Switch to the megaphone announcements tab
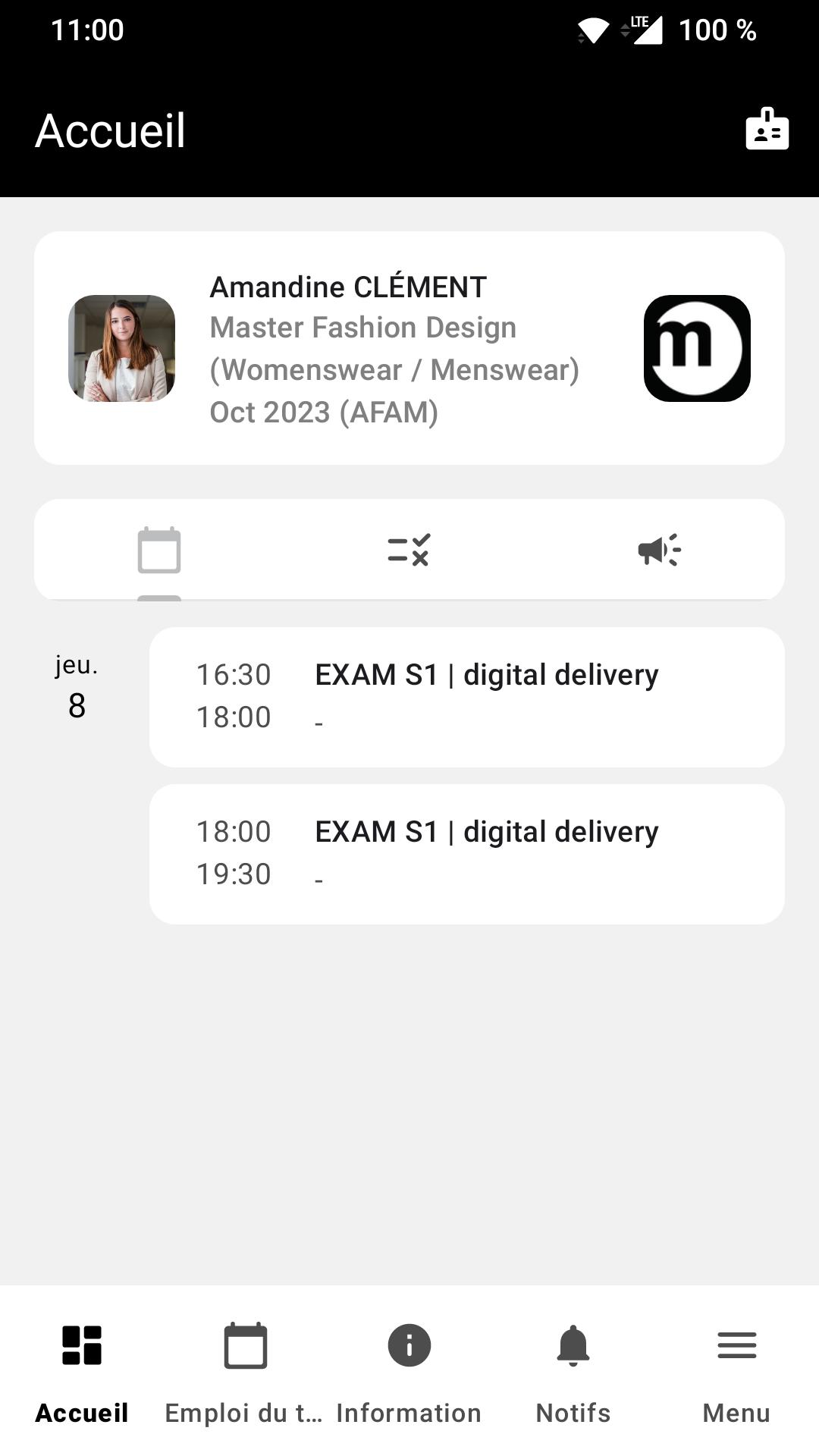The width and height of the screenshot is (819, 1456). [x=660, y=550]
